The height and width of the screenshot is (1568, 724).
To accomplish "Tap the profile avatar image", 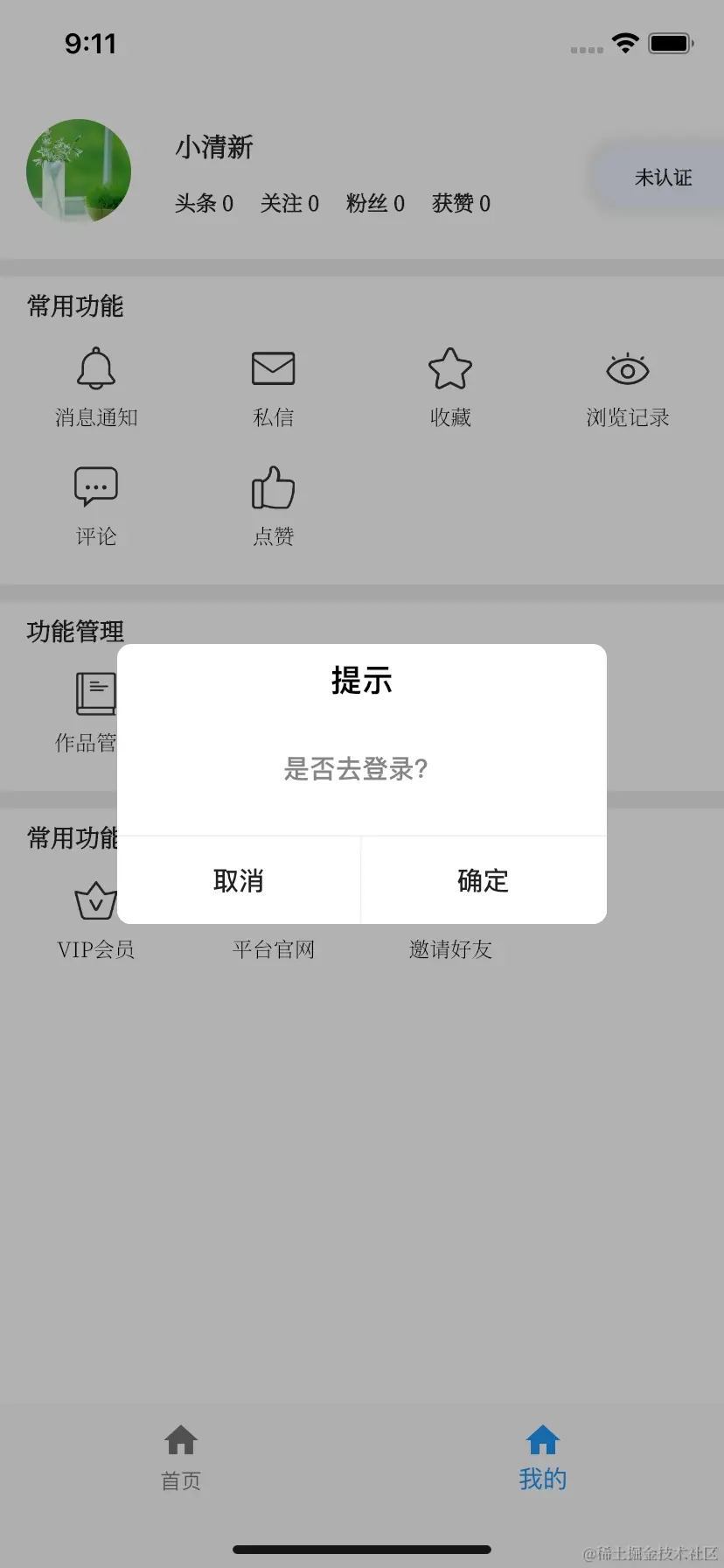I will pos(79,171).
